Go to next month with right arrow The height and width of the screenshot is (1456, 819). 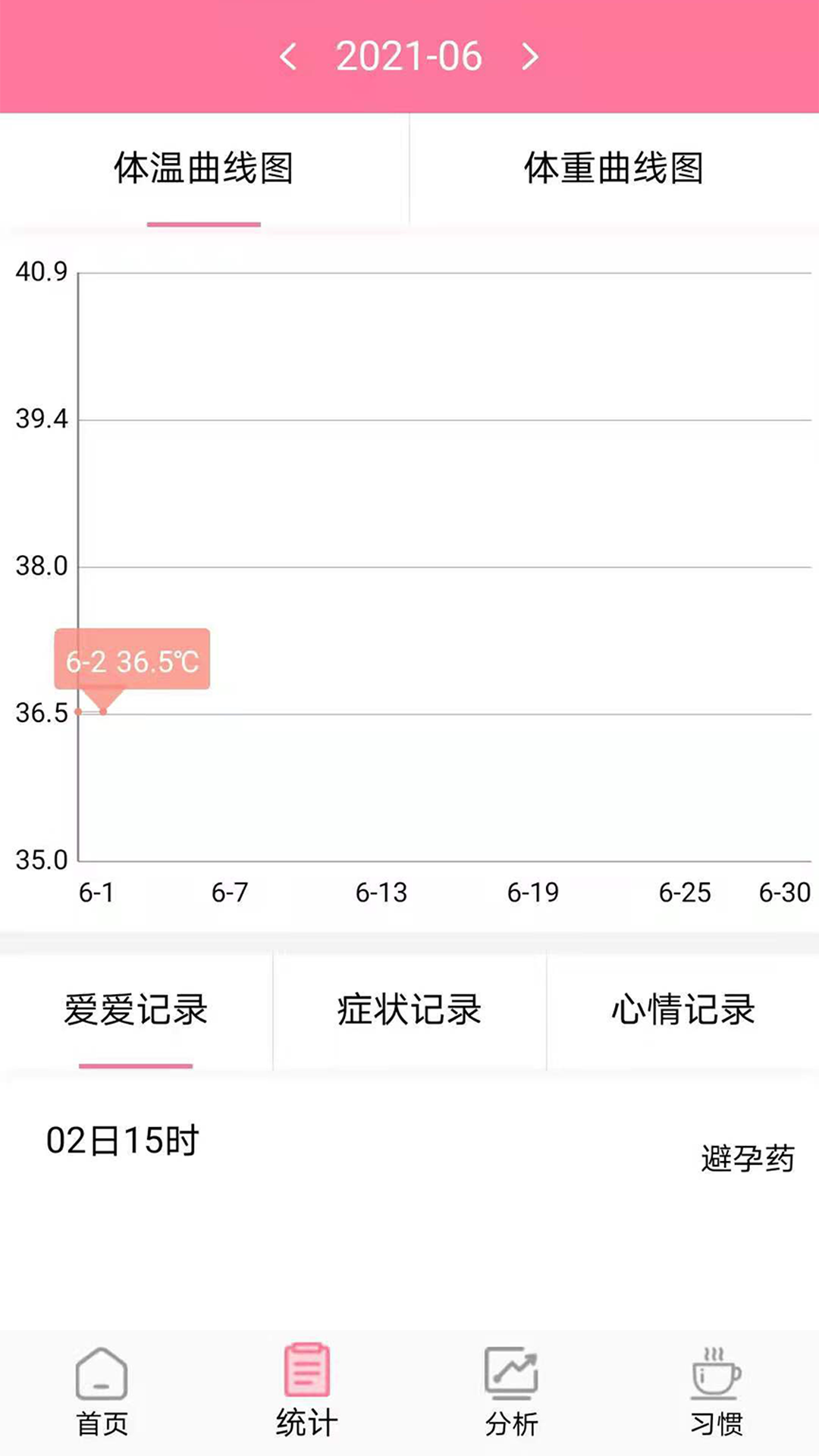(x=531, y=57)
